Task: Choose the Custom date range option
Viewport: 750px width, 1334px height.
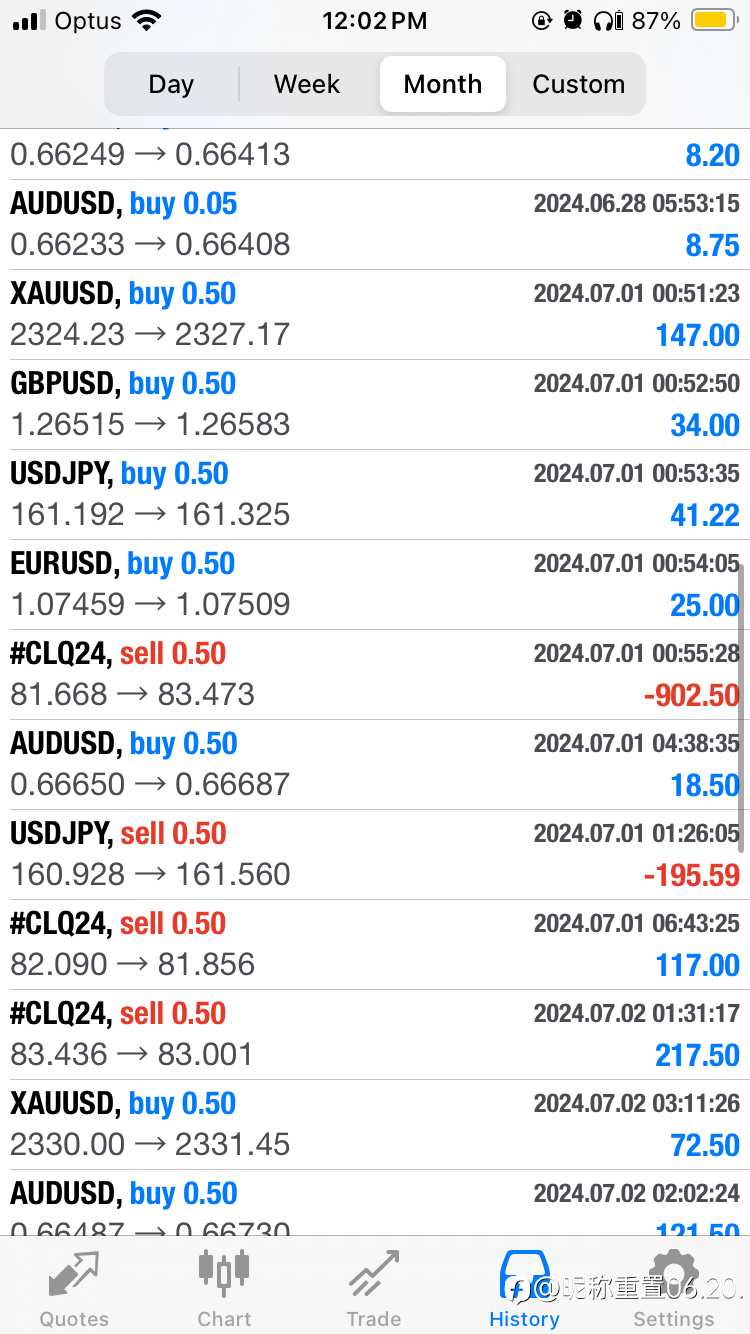Action: 578,84
